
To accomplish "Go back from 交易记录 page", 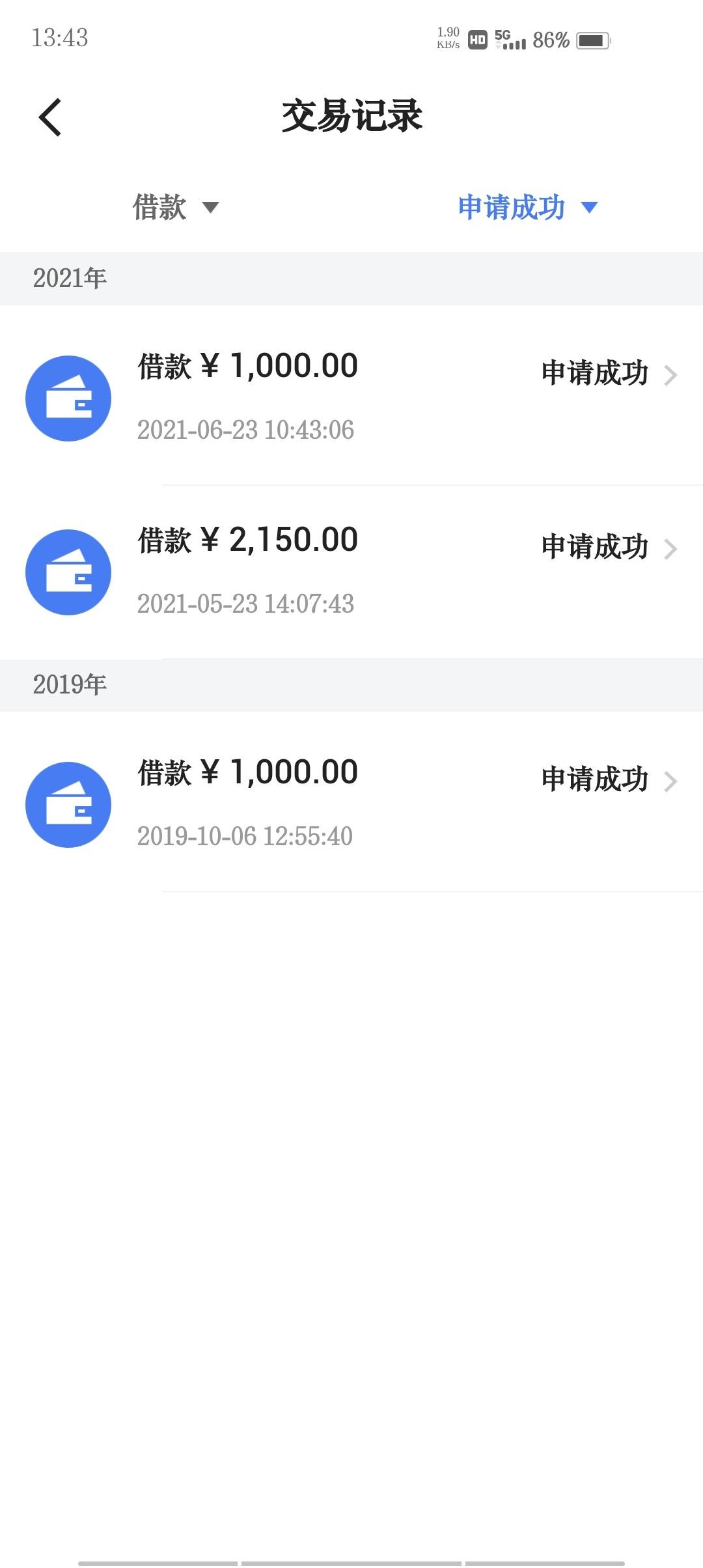I will tap(50, 117).
